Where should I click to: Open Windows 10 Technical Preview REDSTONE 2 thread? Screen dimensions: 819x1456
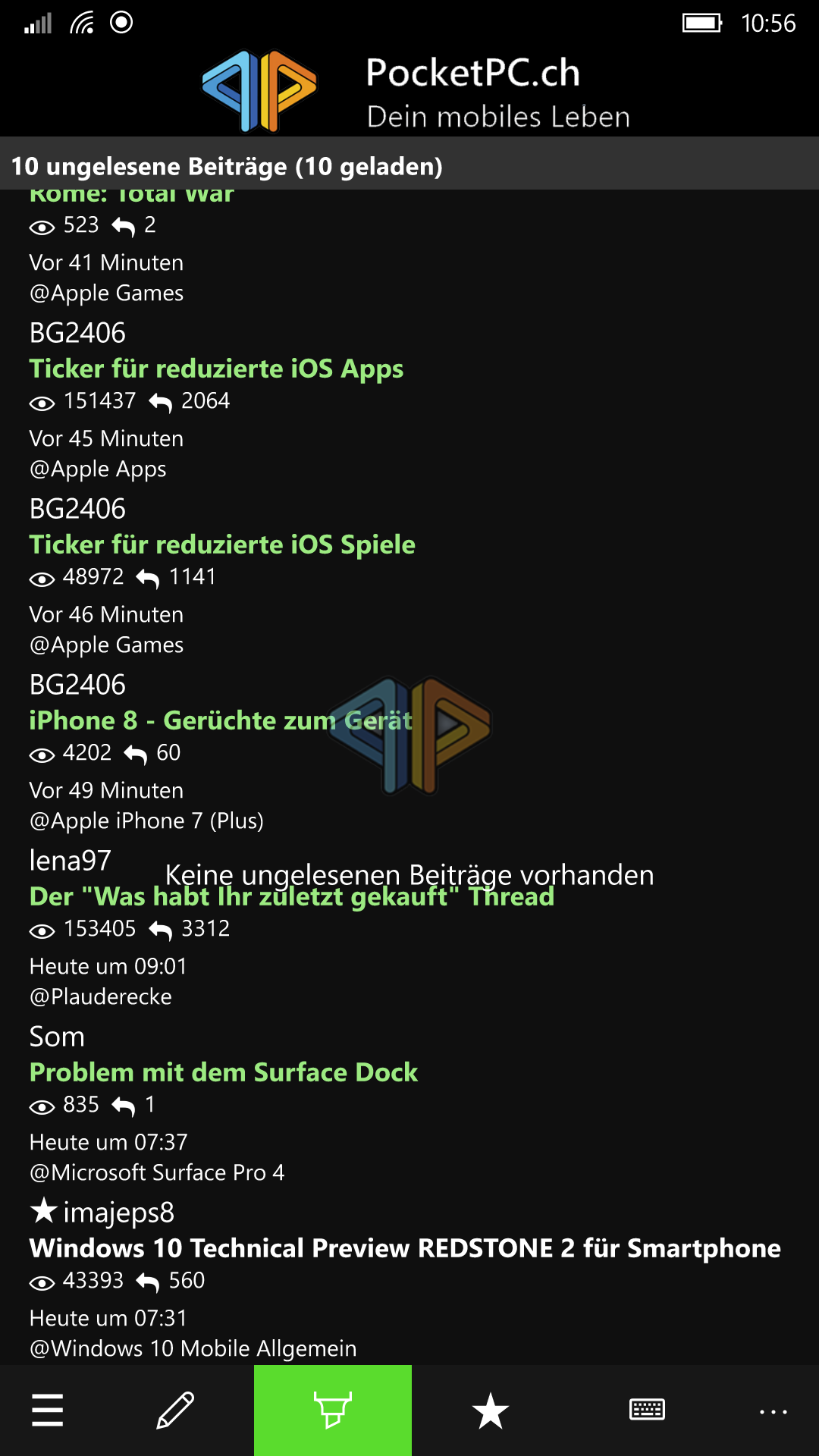click(x=405, y=1248)
